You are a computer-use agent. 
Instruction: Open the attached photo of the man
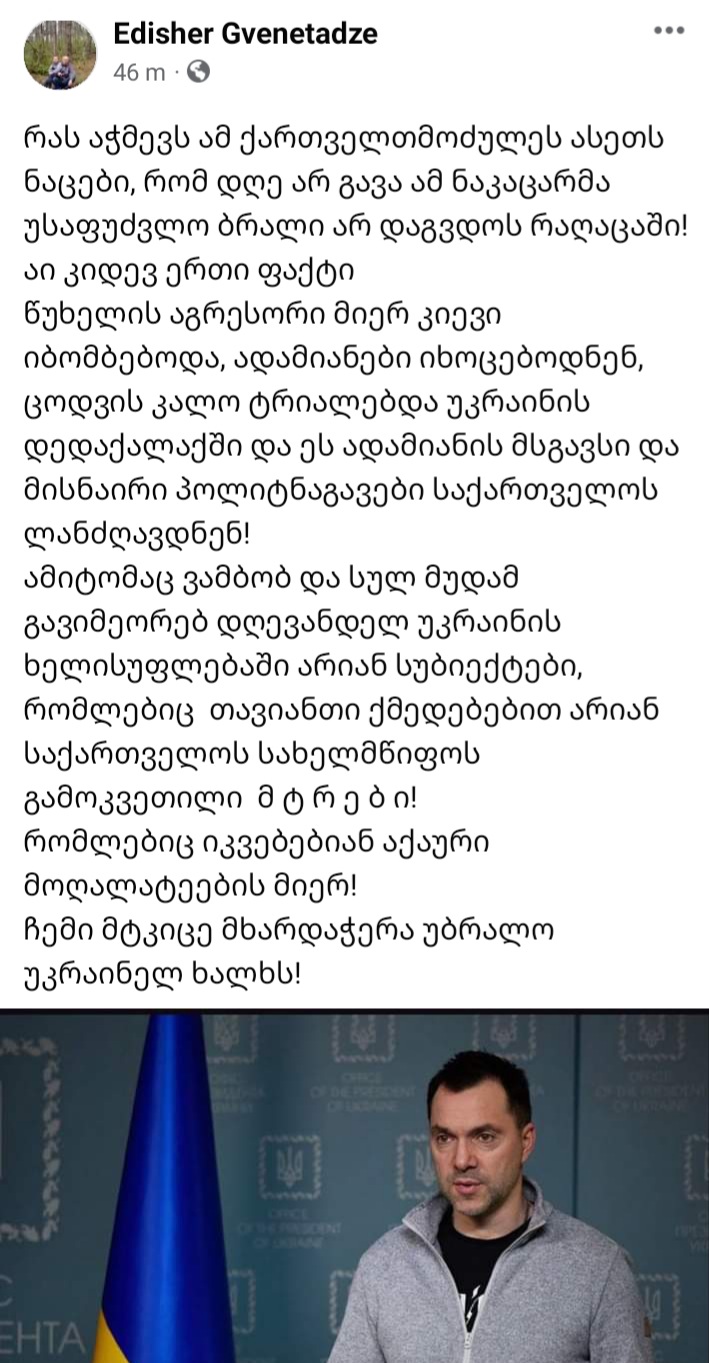click(354, 1187)
